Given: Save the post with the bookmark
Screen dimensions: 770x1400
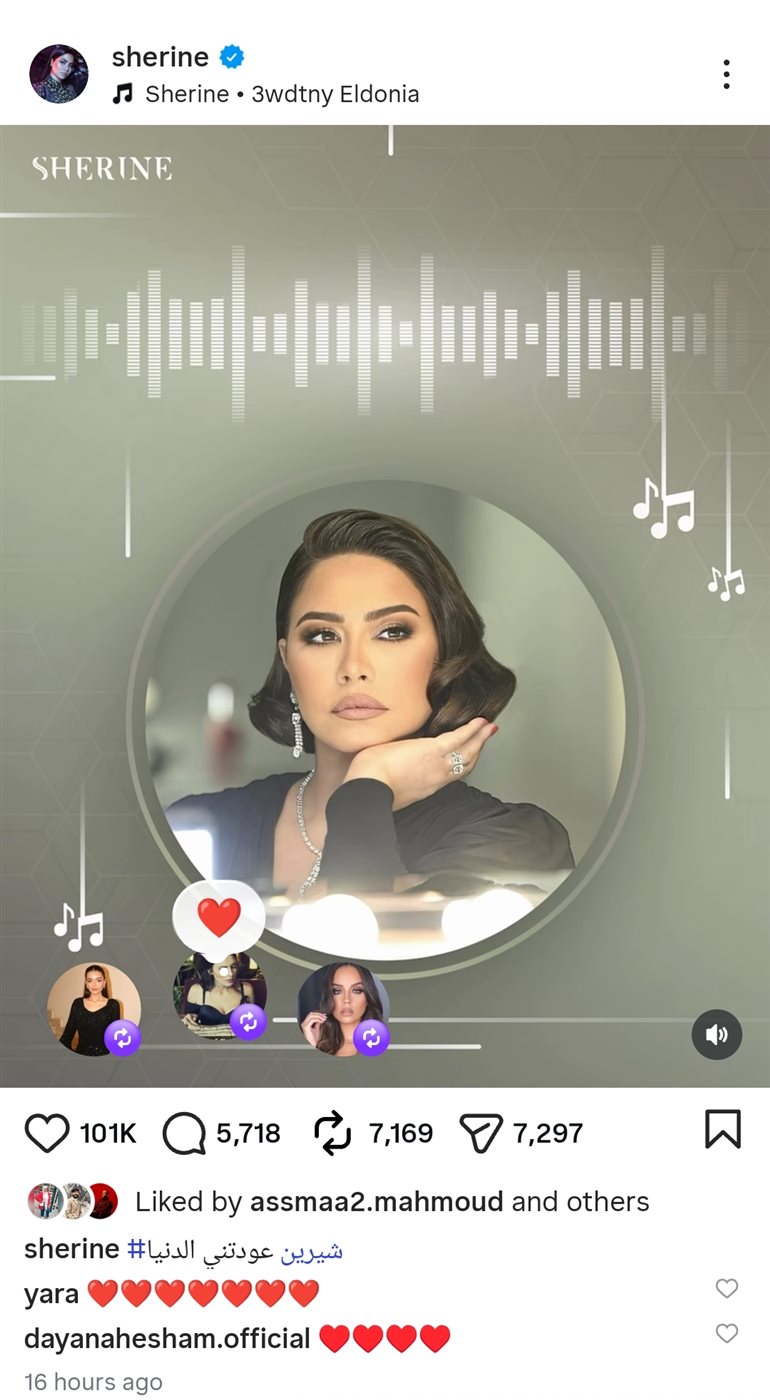Looking at the screenshot, I should [x=722, y=1130].
